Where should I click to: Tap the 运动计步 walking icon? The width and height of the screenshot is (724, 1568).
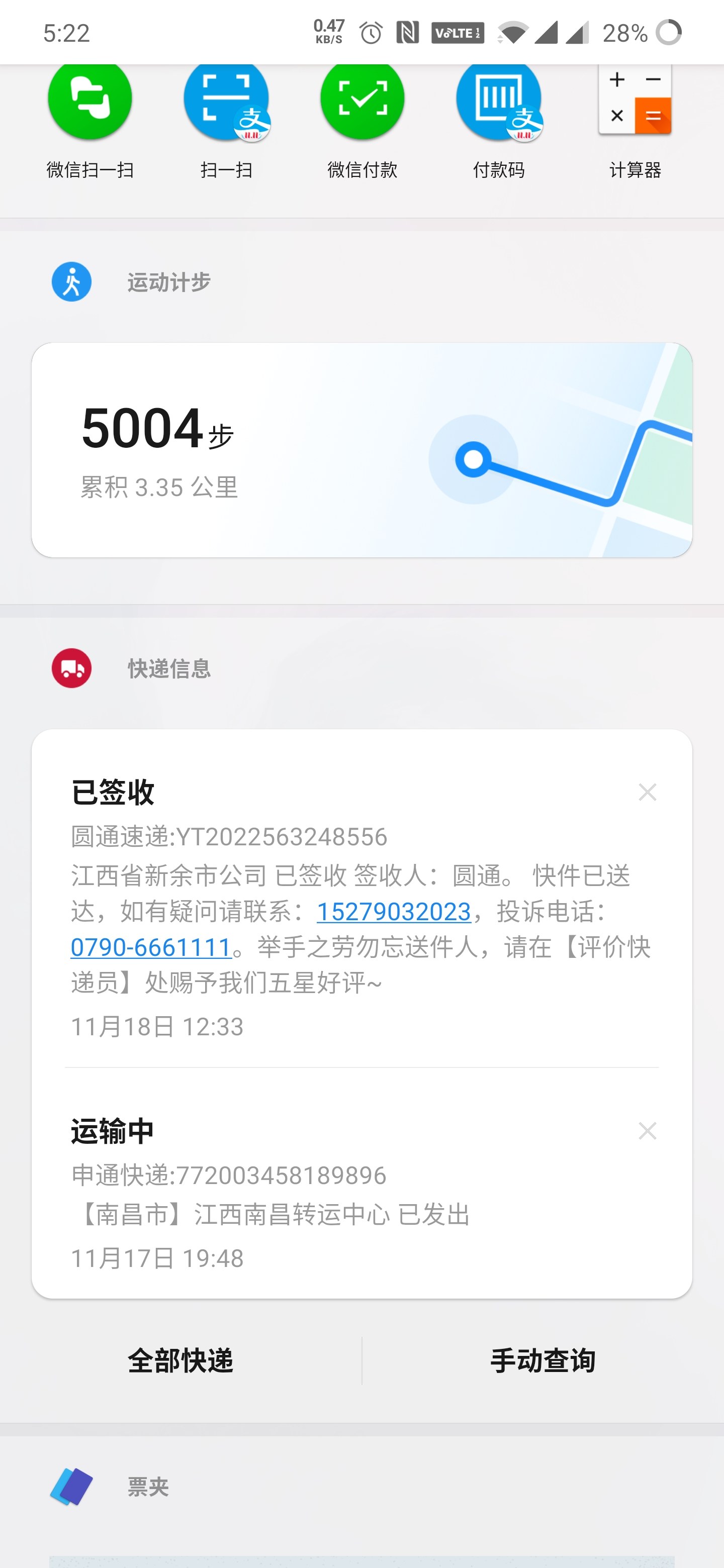coord(71,281)
